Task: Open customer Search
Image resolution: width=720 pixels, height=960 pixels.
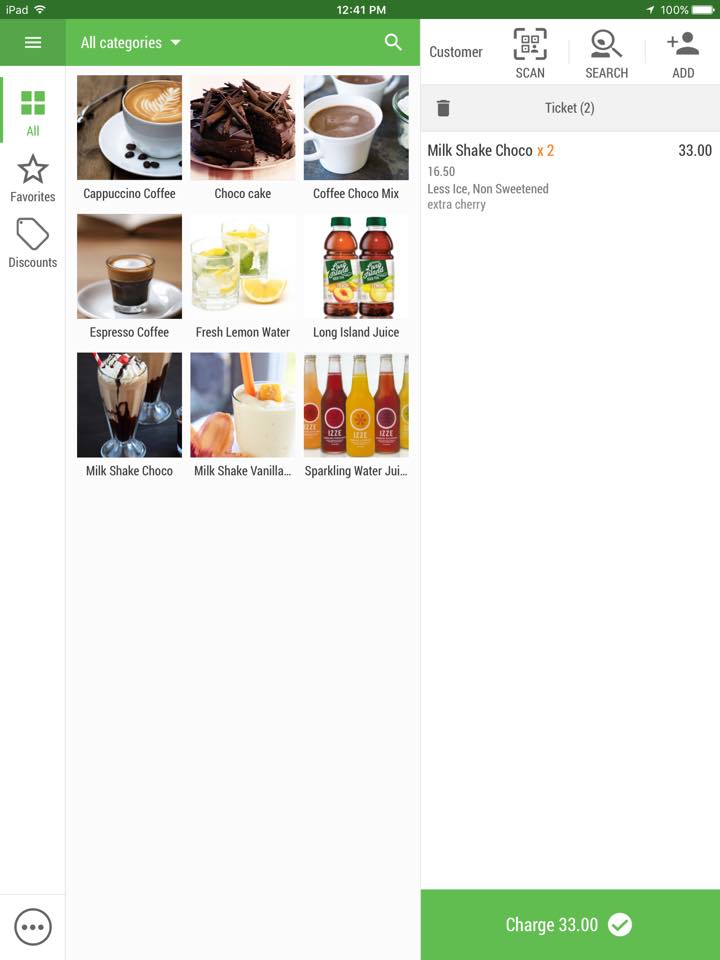Action: (x=606, y=53)
